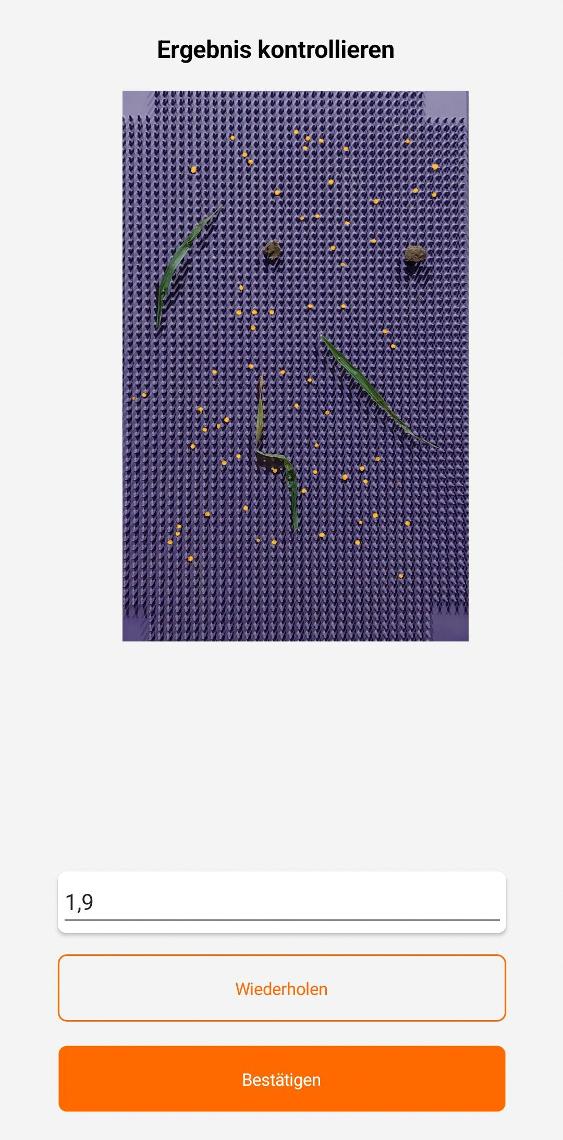Viewport: 563px width, 1140px height.
Task: Edit the result field showing 1,9
Action: [x=282, y=902]
